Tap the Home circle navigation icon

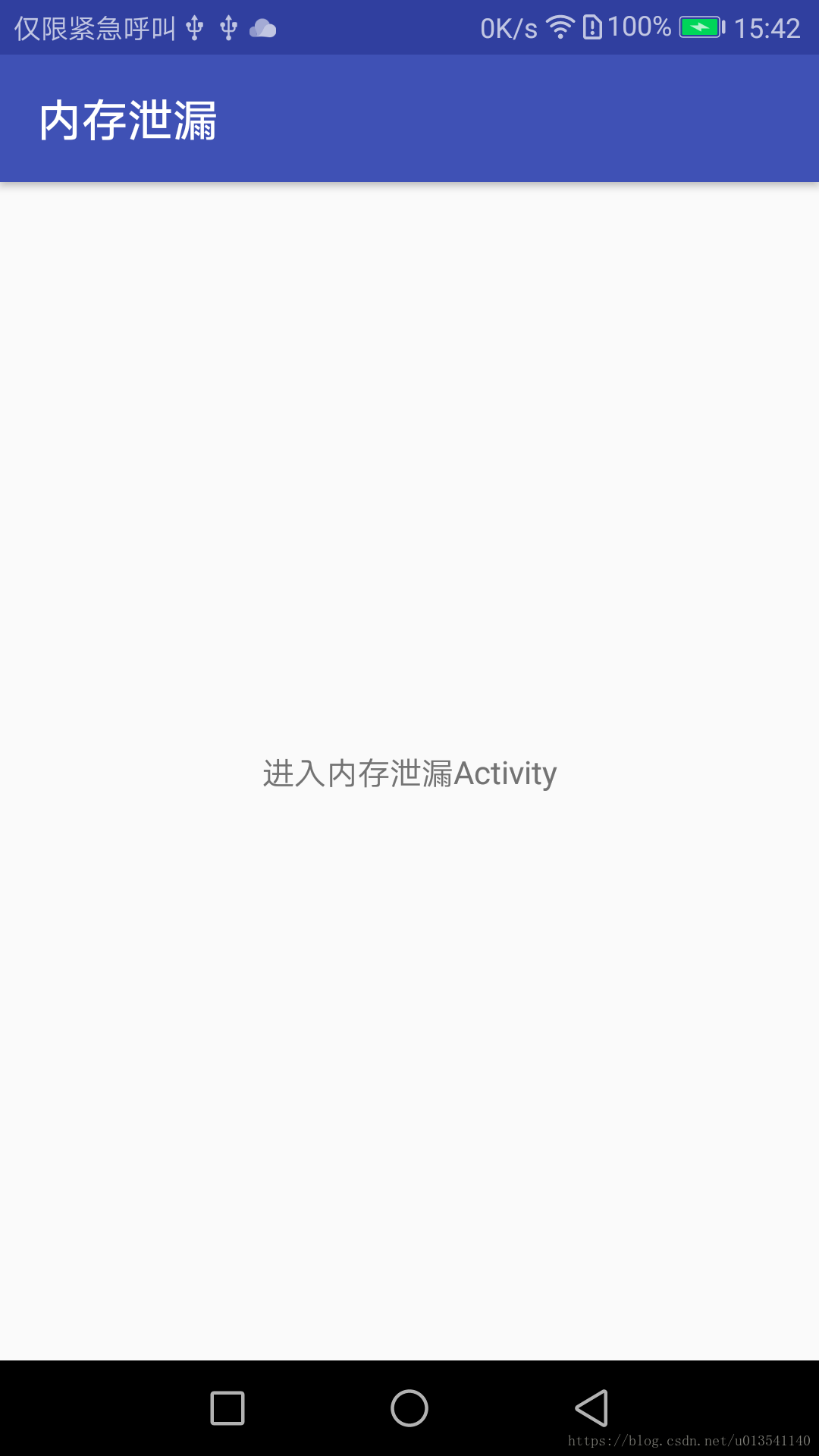[x=409, y=1409]
